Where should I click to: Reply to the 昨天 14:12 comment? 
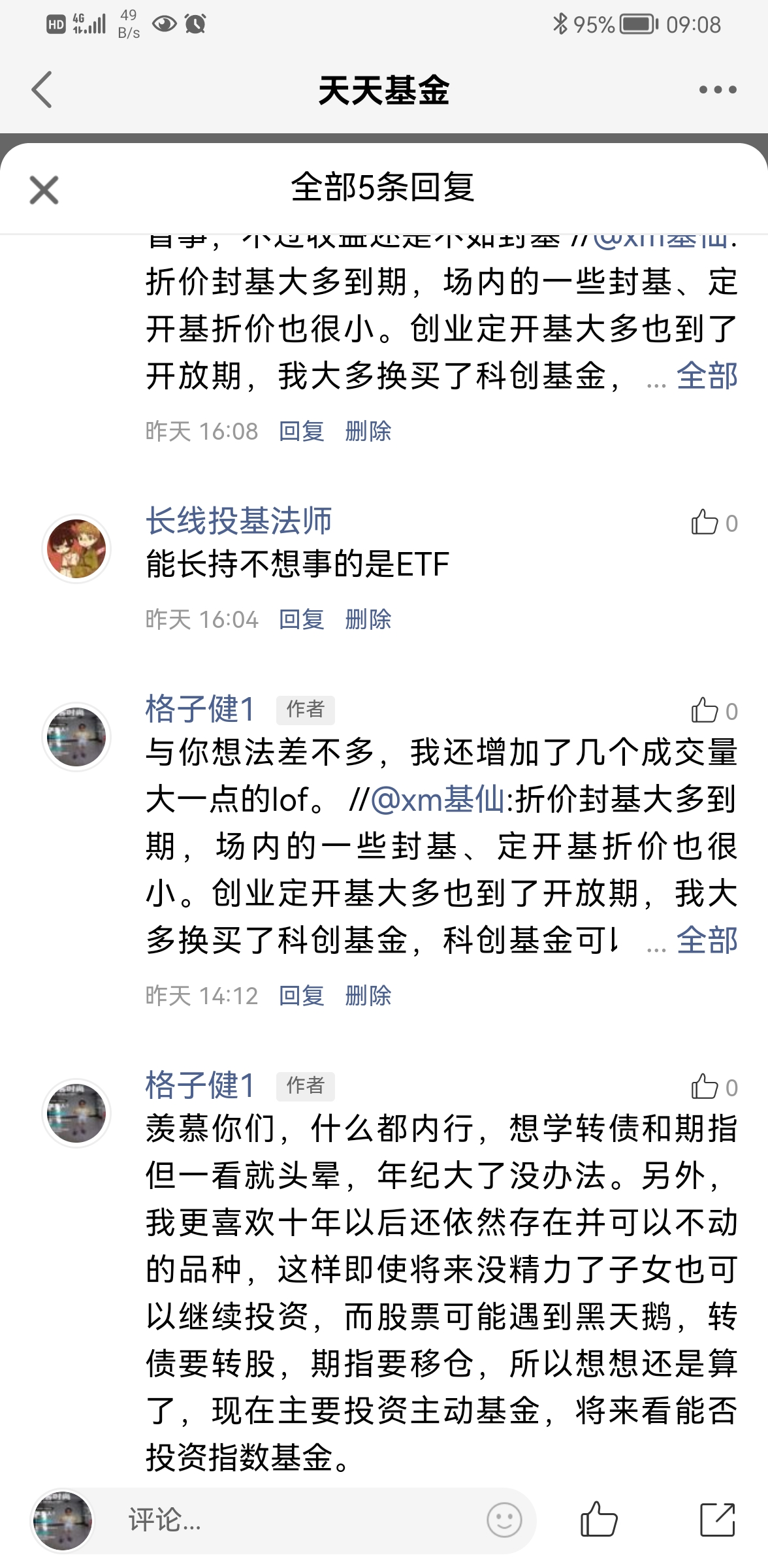point(301,996)
